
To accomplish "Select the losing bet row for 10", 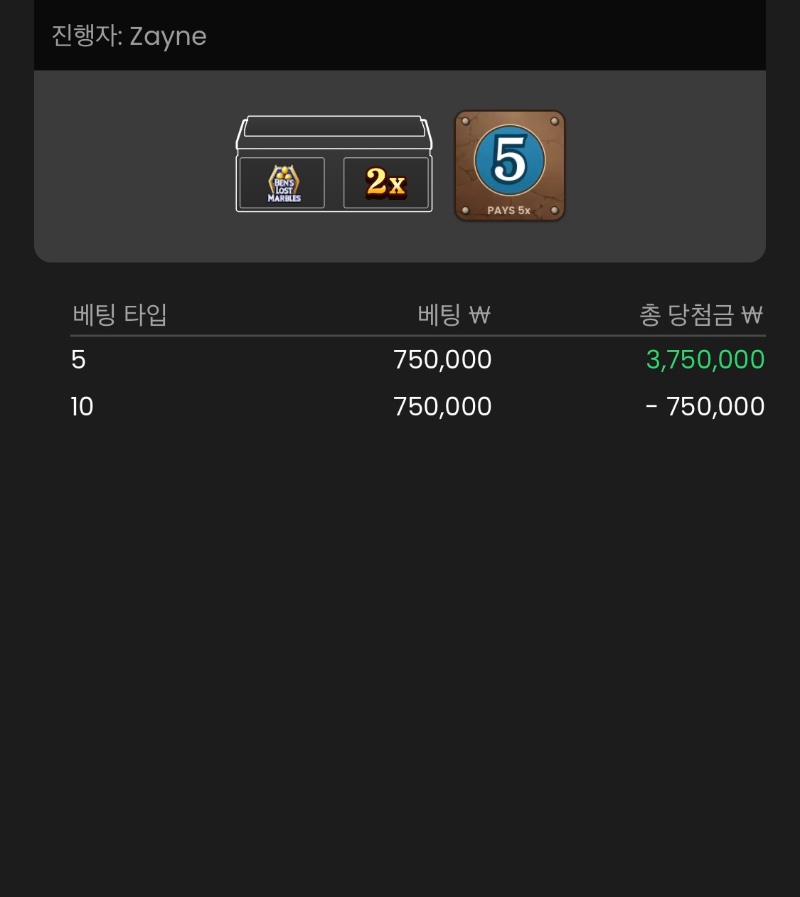I will pyautogui.click(x=400, y=406).
